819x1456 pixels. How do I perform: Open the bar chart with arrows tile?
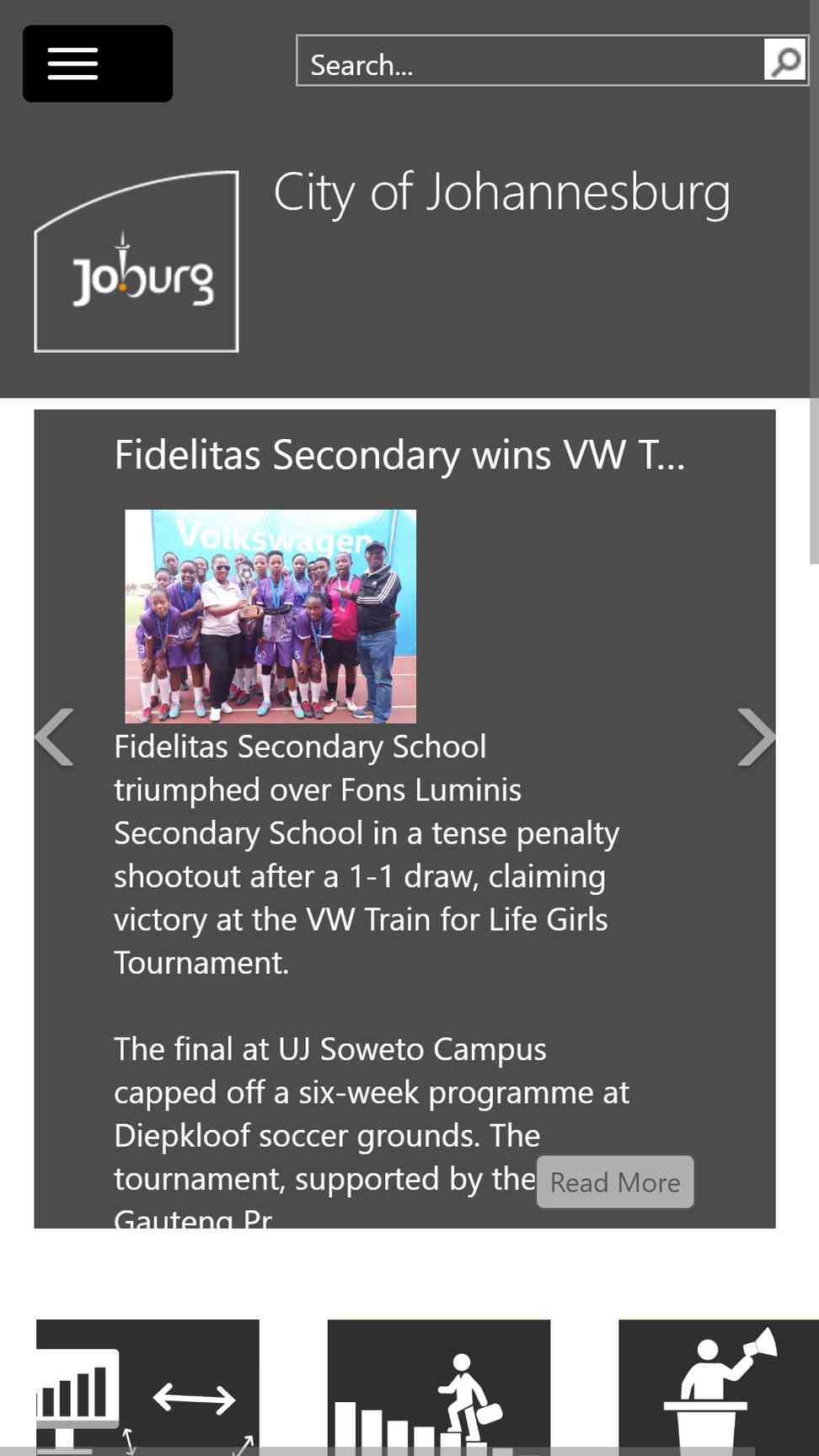coord(147,1387)
